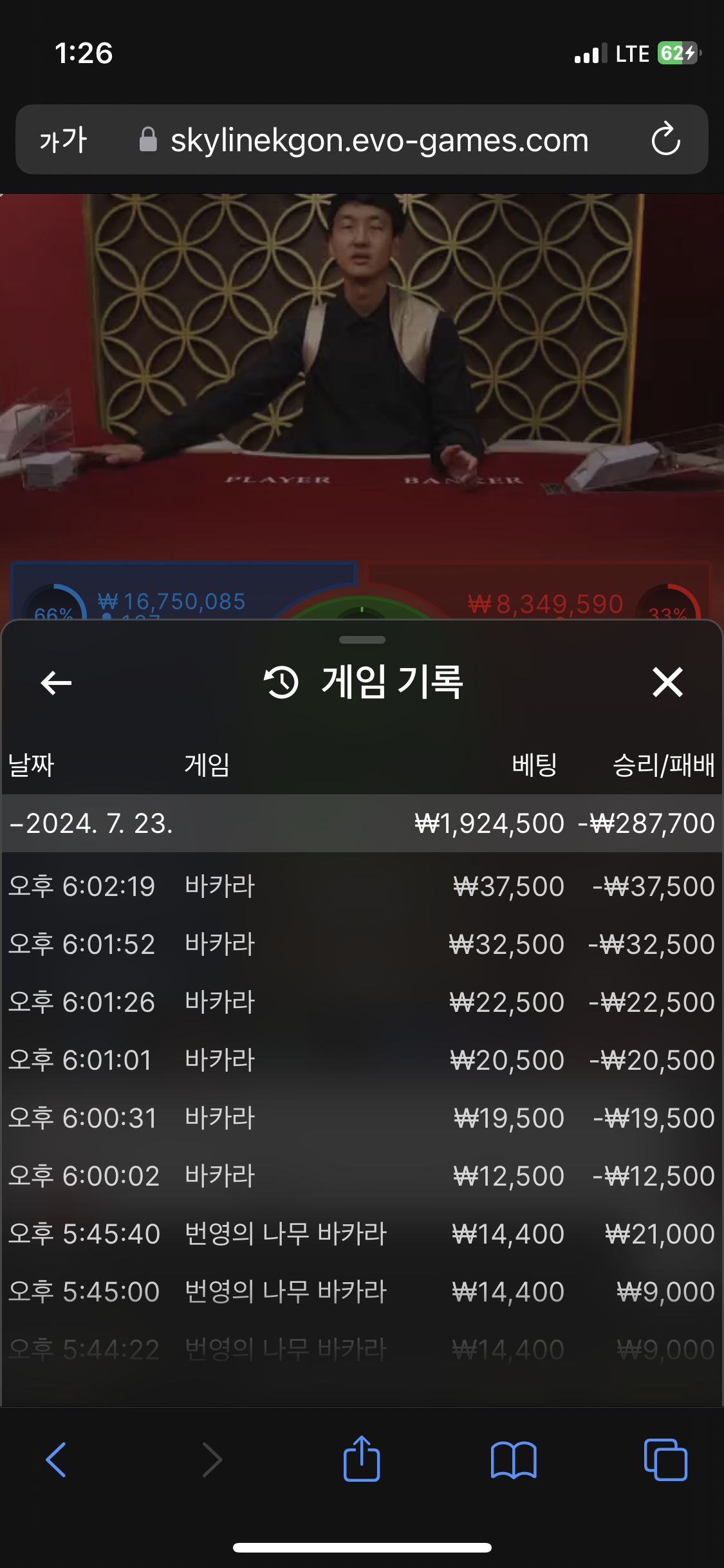
Task: Reload the page in Safari
Action: click(x=665, y=140)
